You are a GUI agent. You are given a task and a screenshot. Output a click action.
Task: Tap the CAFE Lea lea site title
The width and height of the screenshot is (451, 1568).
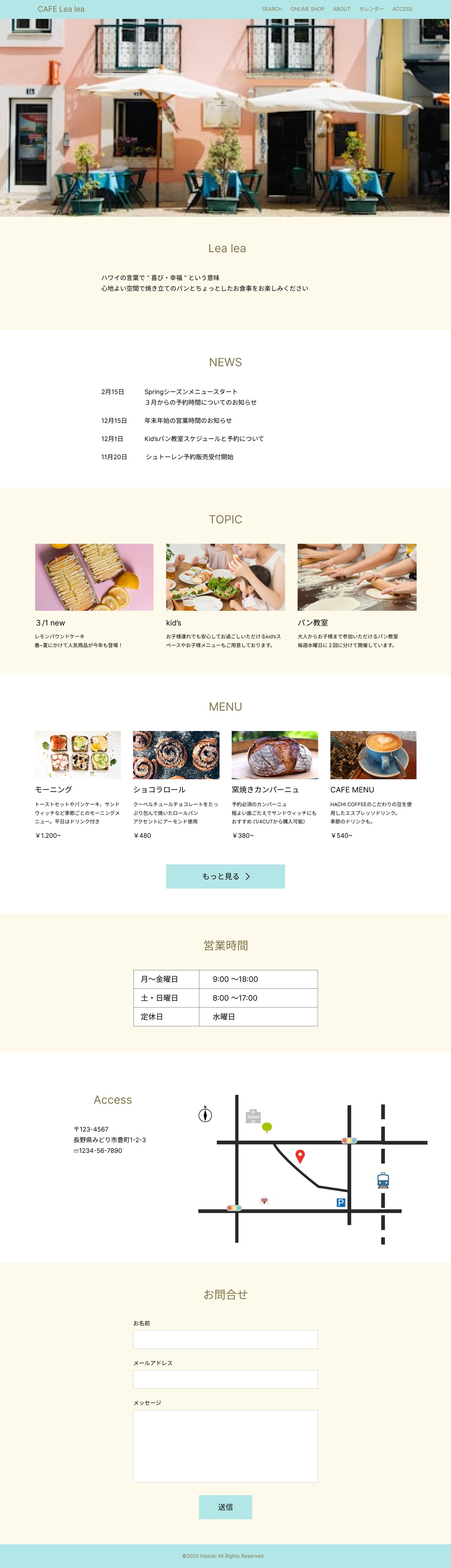point(61,9)
